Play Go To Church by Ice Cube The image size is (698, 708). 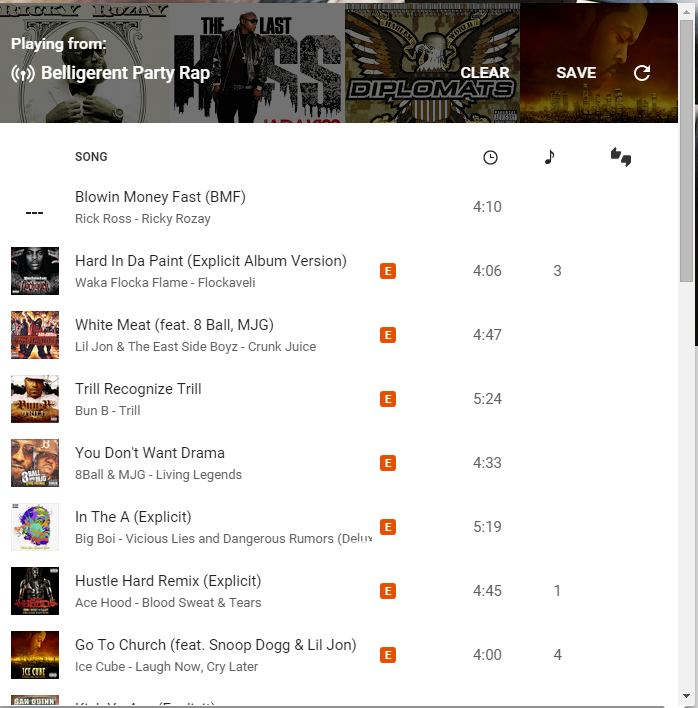pos(215,645)
